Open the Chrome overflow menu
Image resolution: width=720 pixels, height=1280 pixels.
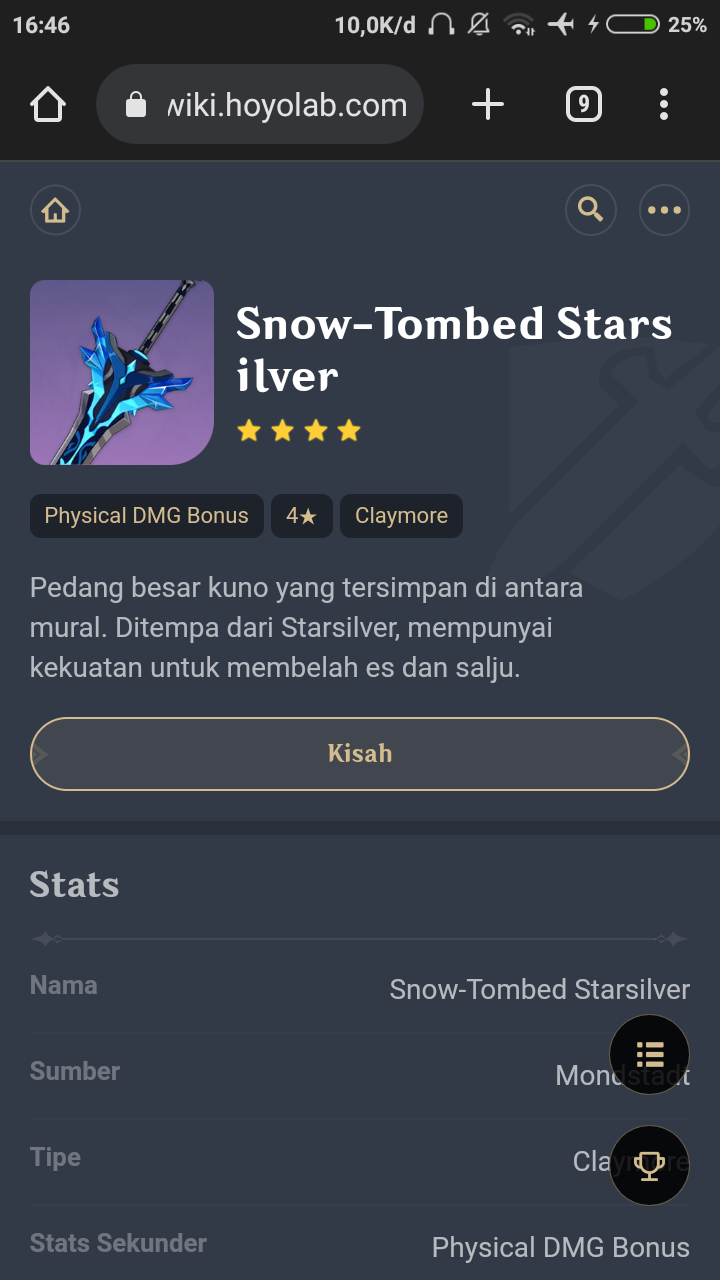[664, 104]
